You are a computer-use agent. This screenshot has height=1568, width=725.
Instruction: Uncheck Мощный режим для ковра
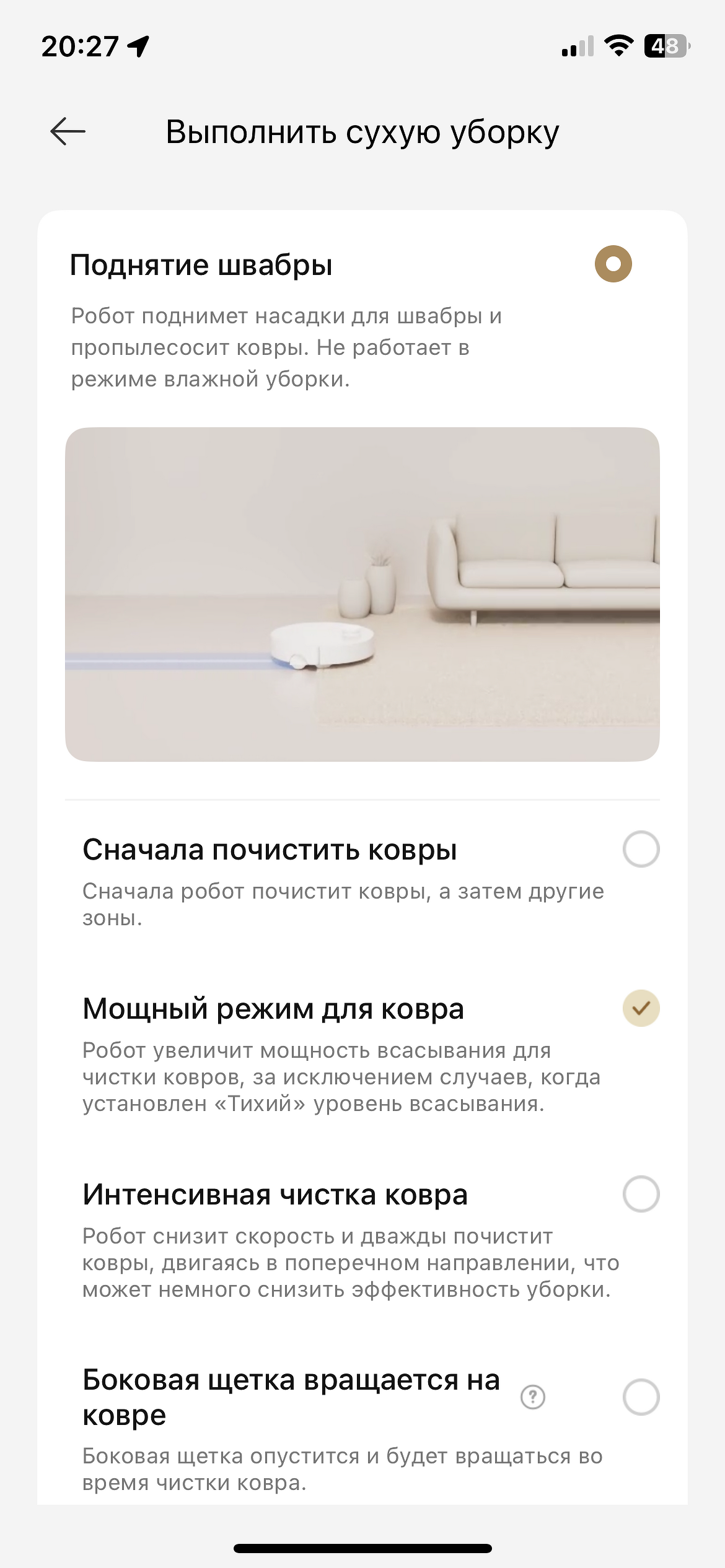pos(641,1008)
